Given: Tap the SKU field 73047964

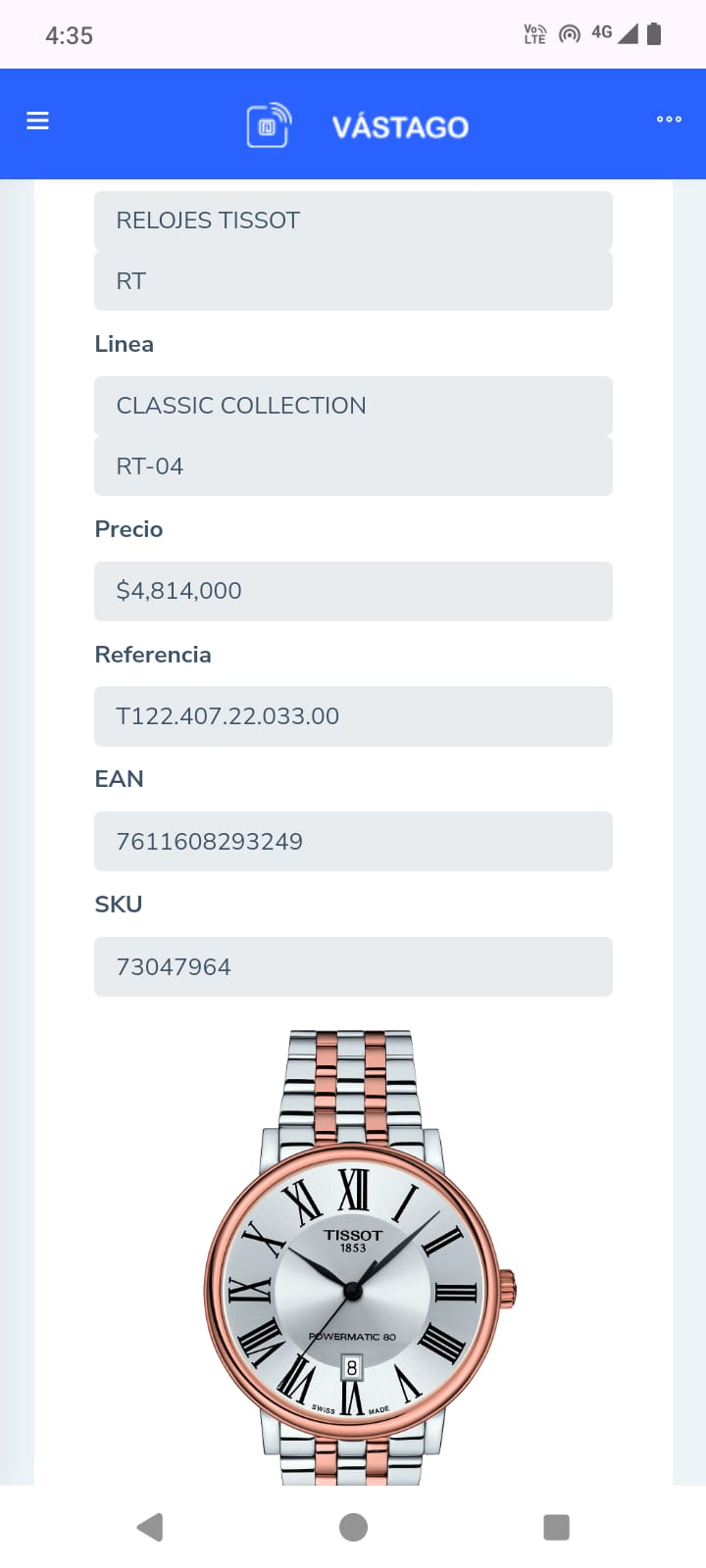Looking at the screenshot, I should (353, 967).
